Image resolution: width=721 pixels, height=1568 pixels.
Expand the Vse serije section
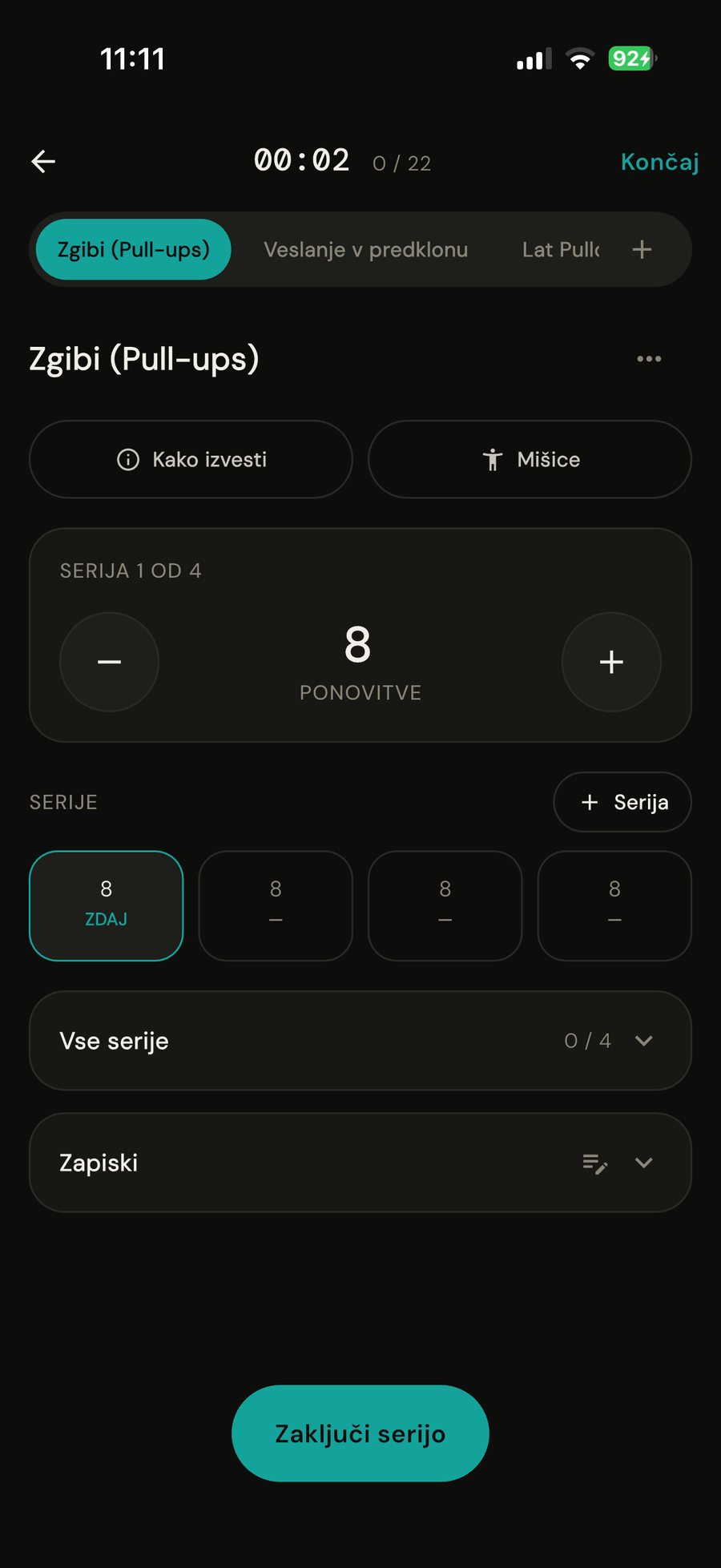(x=360, y=1041)
